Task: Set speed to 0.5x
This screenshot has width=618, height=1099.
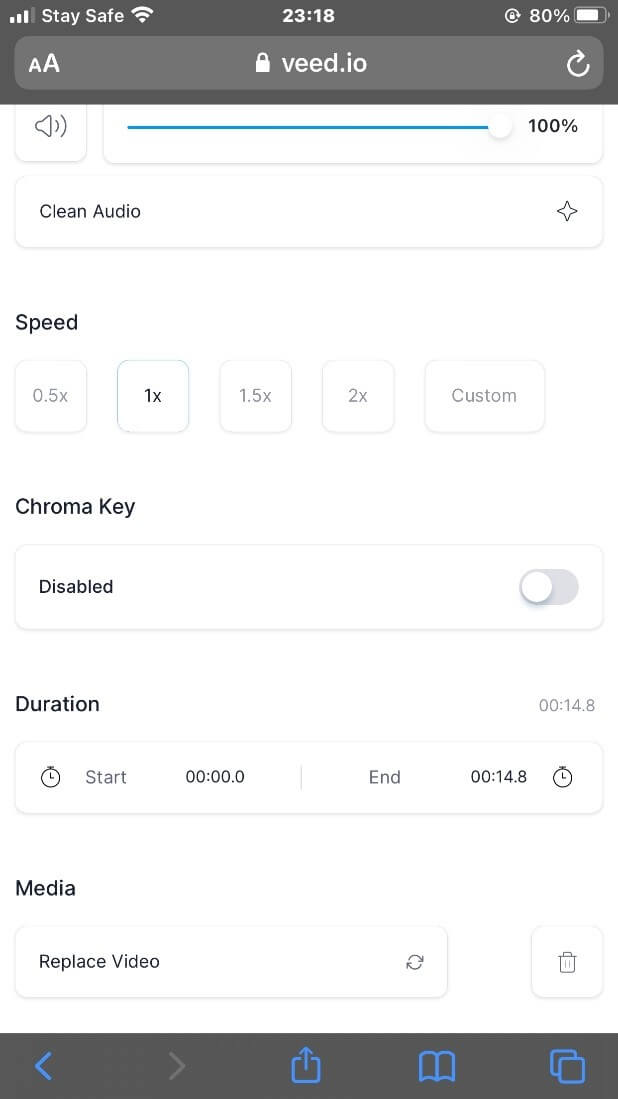Action: pyautogui.click(x=51, y=396)
